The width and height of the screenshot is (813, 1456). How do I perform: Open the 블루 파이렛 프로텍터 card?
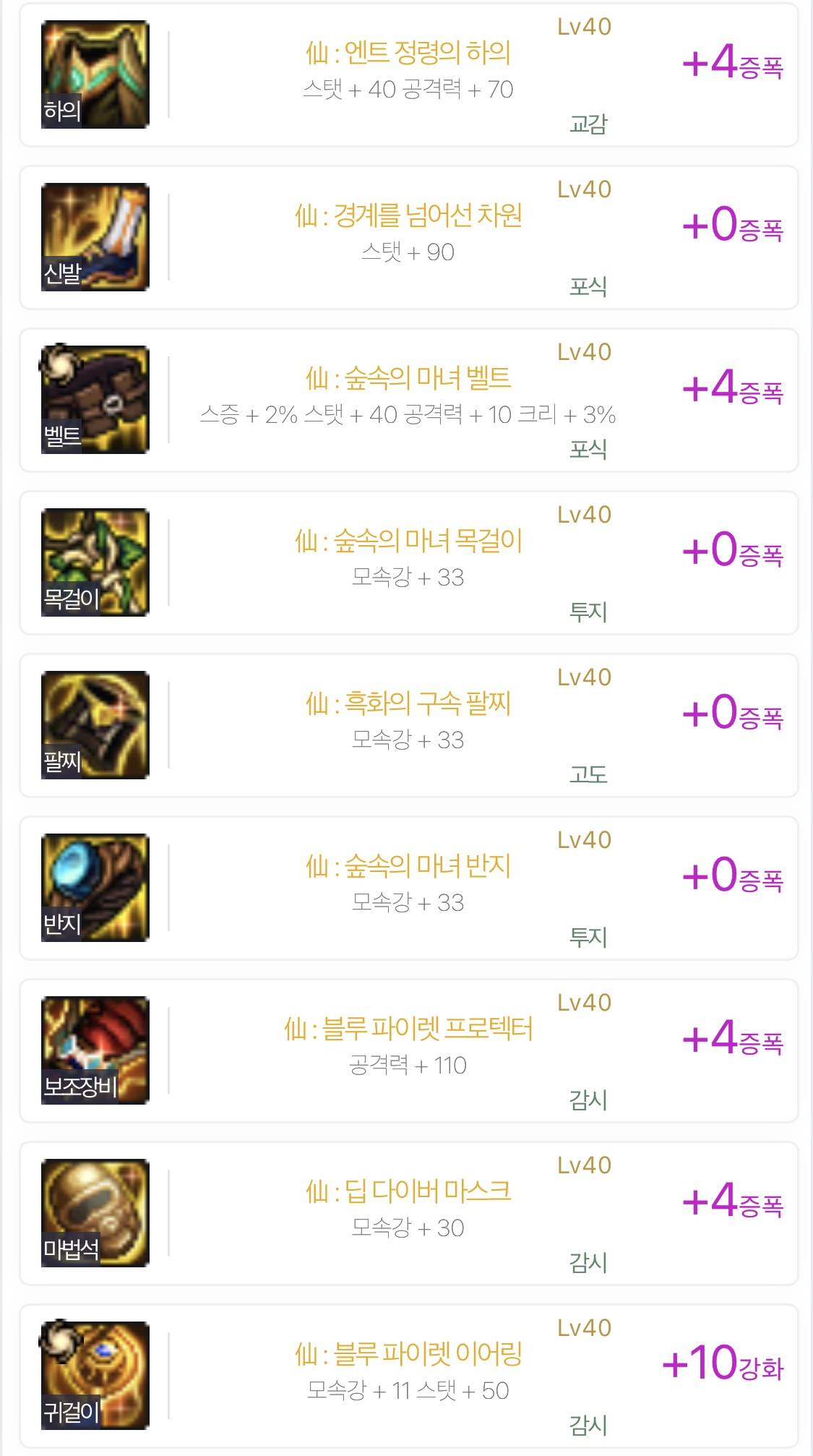(408, 1051)
